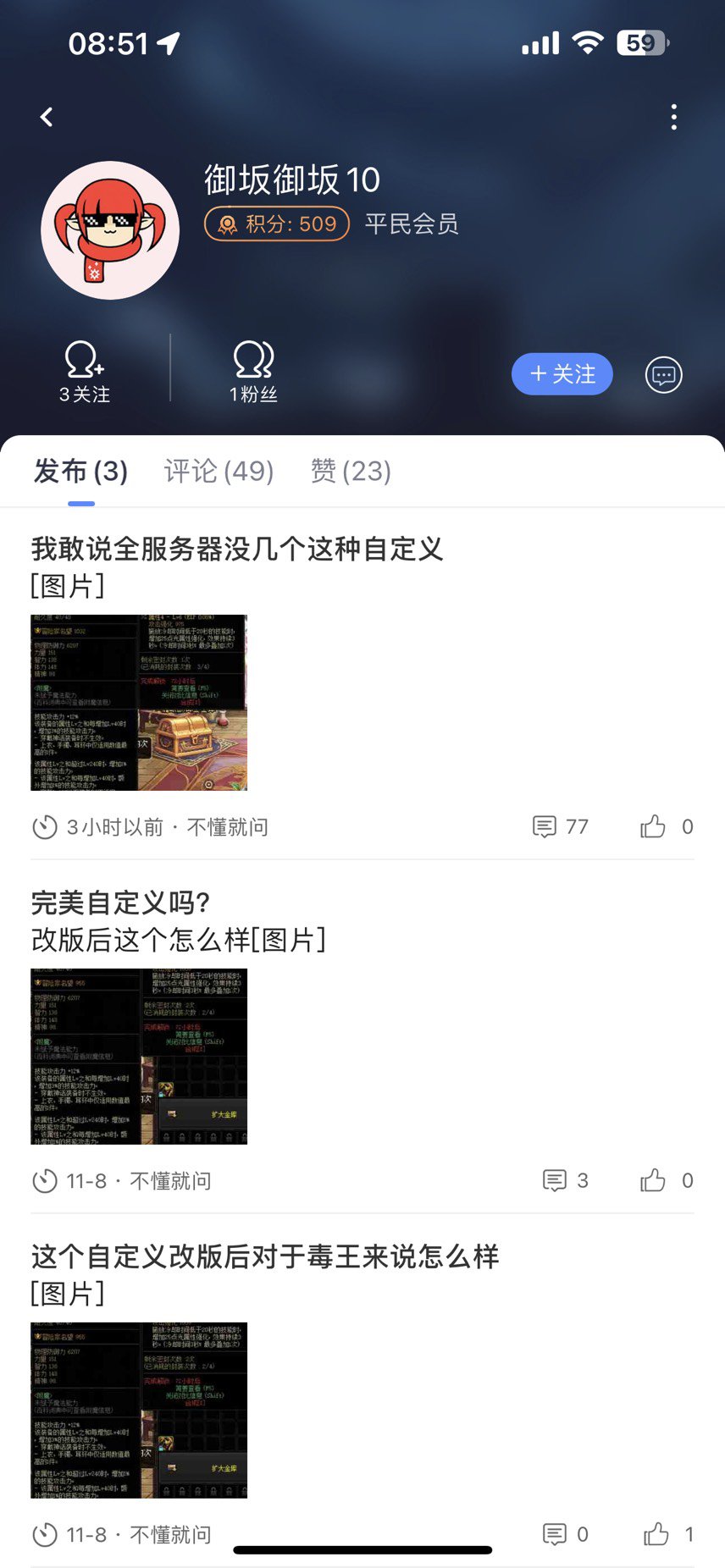
Task: Open the image in the first post
Action: [139, 703]
